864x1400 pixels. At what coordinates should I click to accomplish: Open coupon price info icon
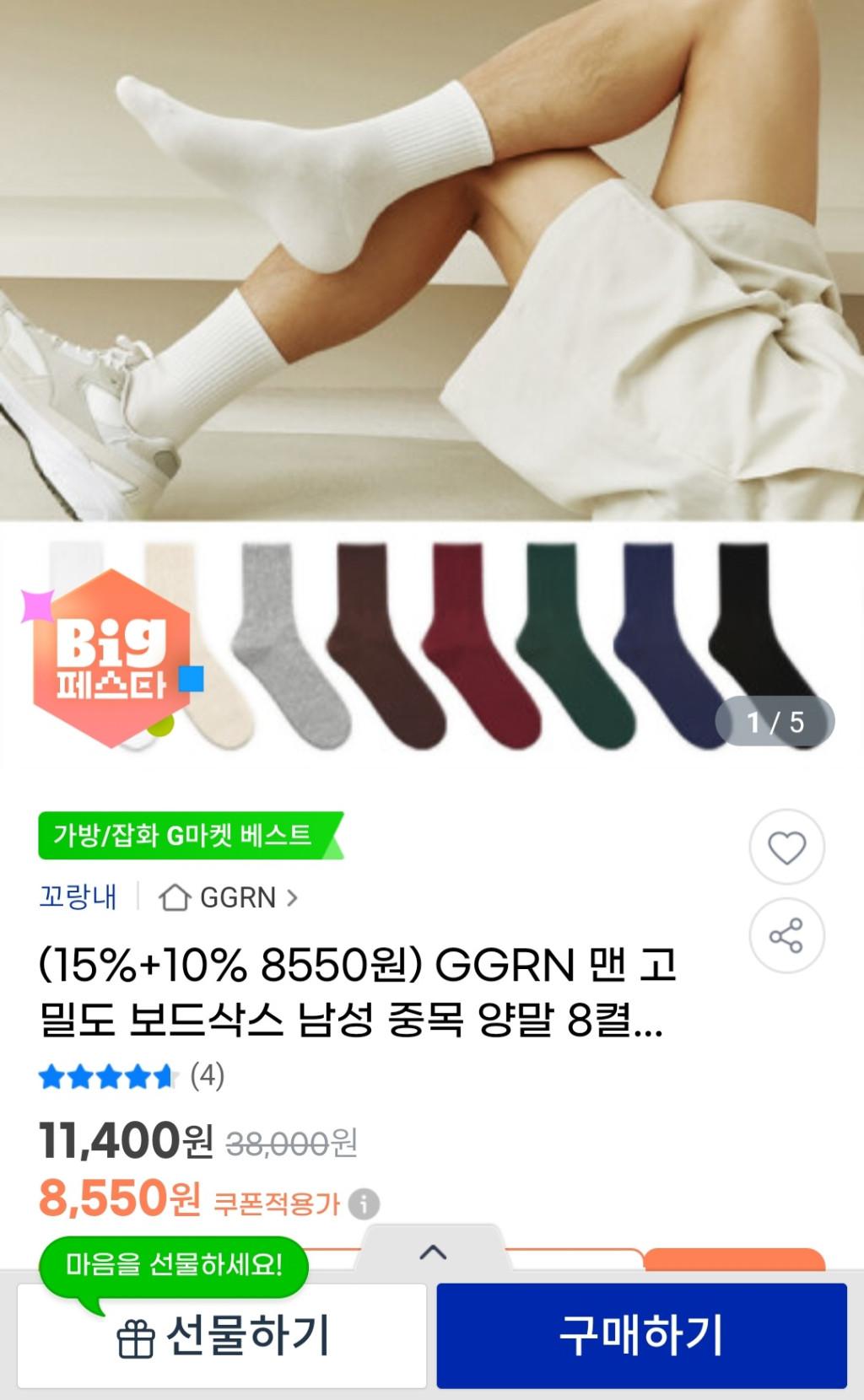[364, 1203]
